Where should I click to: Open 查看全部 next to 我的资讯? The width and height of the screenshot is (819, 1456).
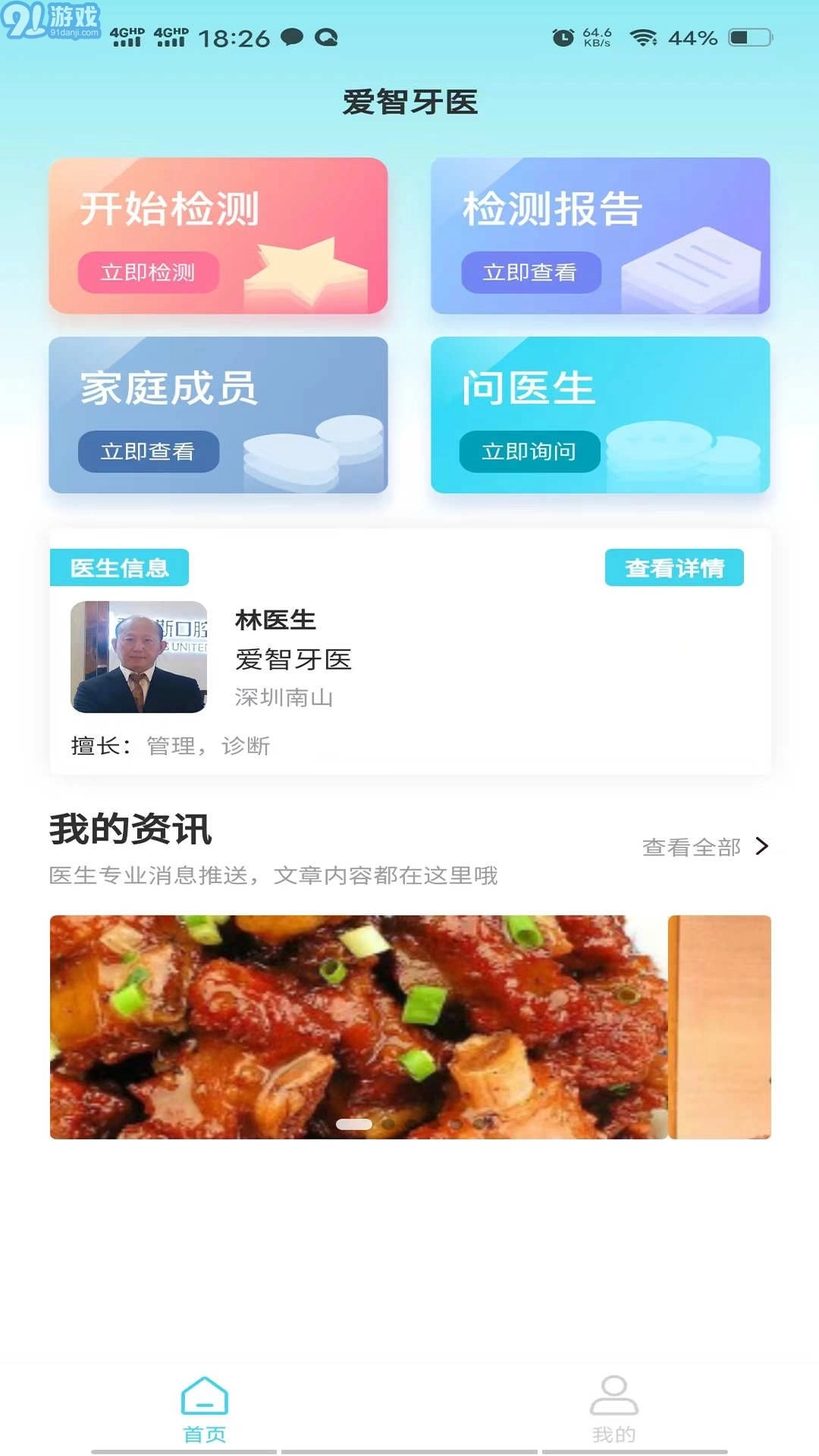[x=692, y=849]
